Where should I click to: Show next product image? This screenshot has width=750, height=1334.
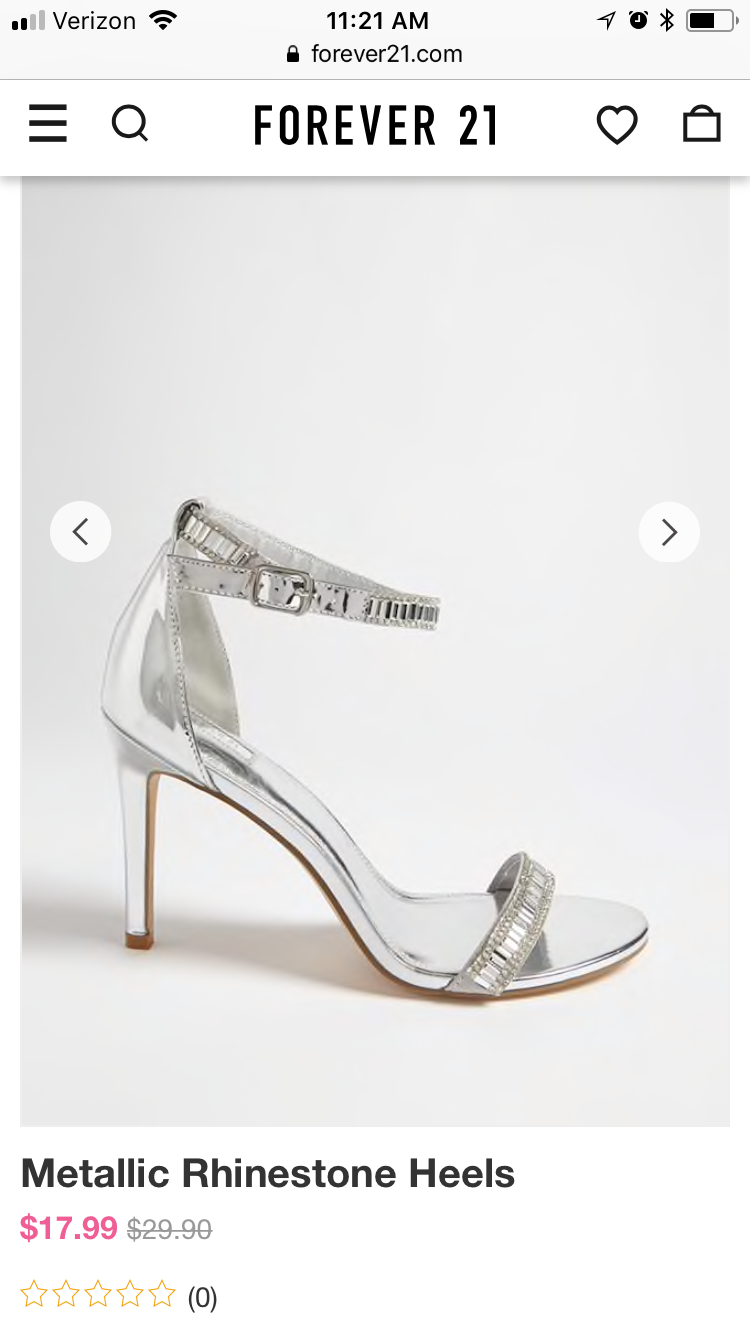[x=669, y=532]
